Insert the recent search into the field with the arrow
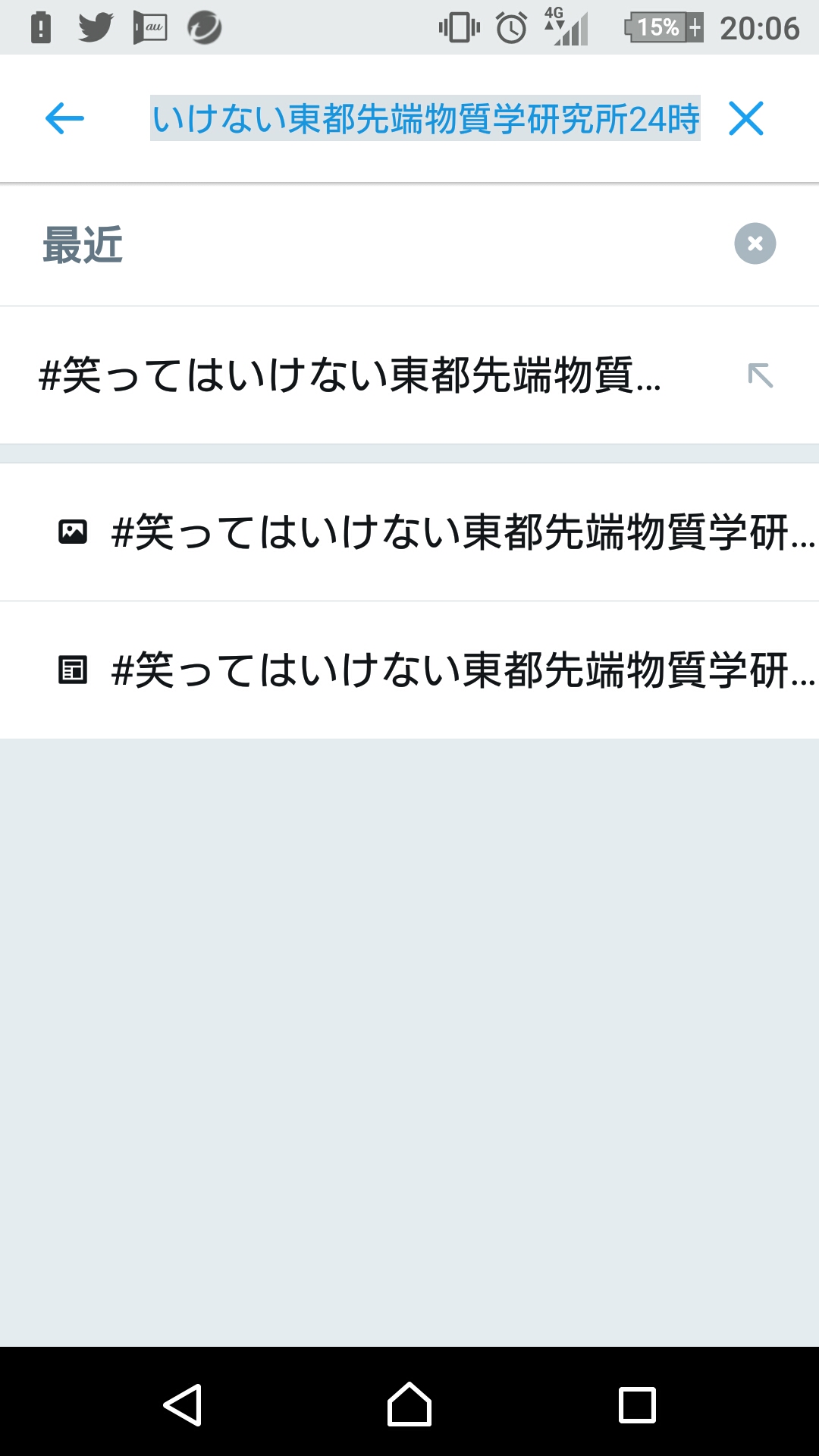 (x=760, y=375)
